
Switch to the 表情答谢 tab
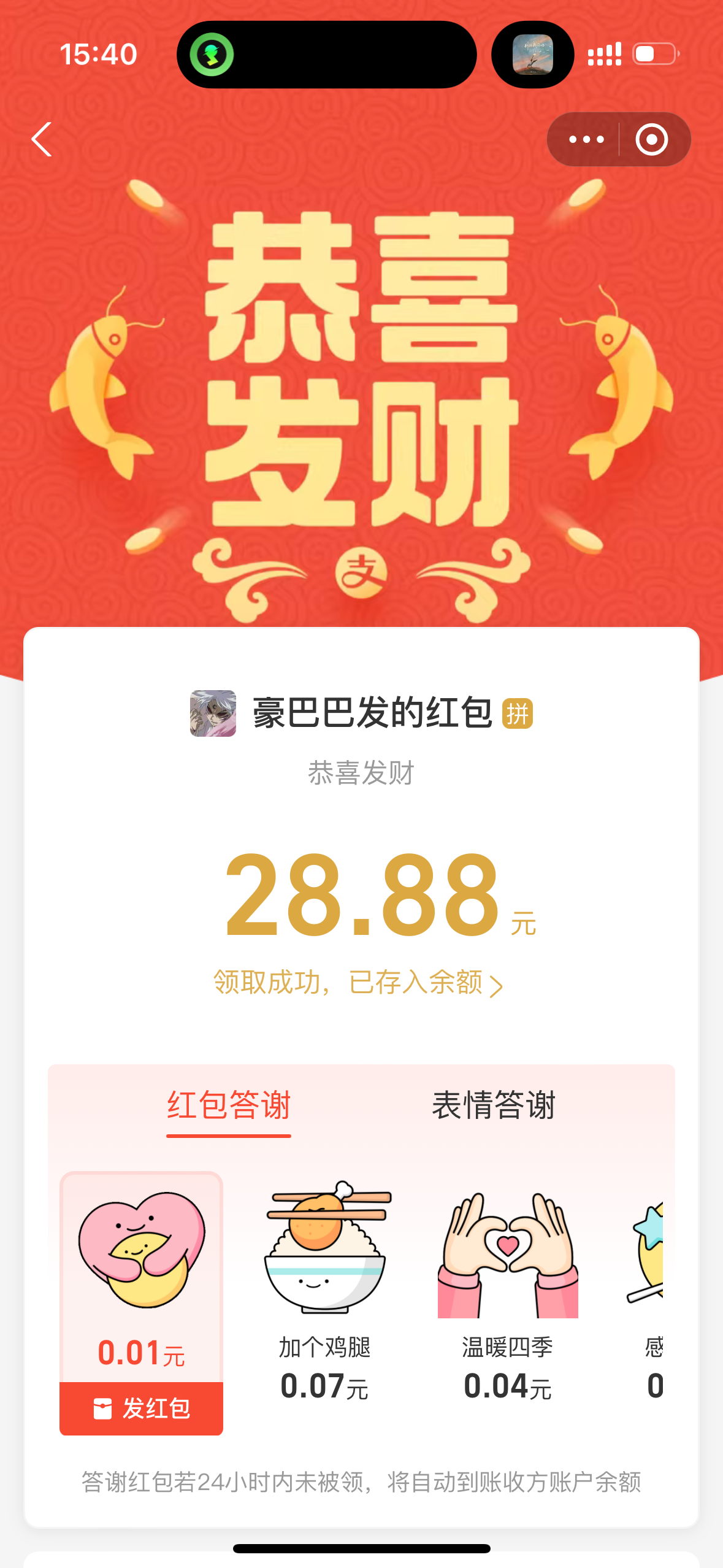click(x=493, y=1105)
